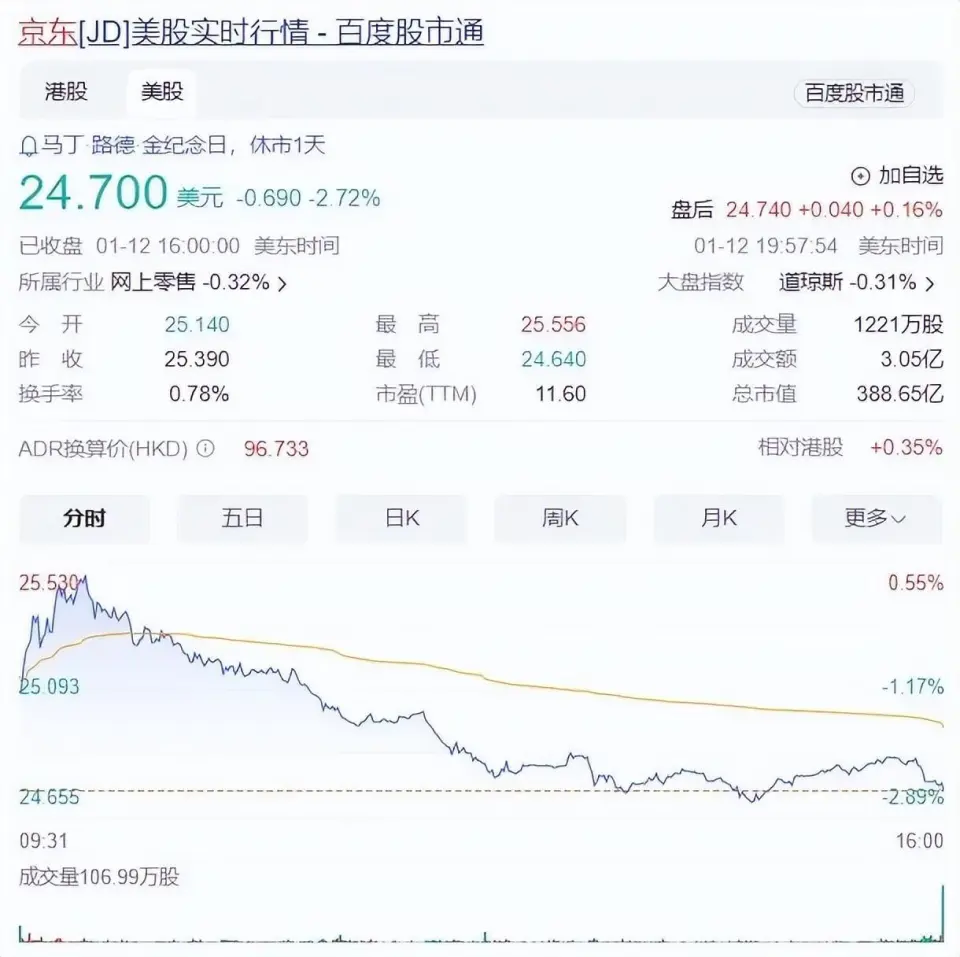960x957 pixels.
Task: Show the 分时 chart
Action: [x=84, y=518]
